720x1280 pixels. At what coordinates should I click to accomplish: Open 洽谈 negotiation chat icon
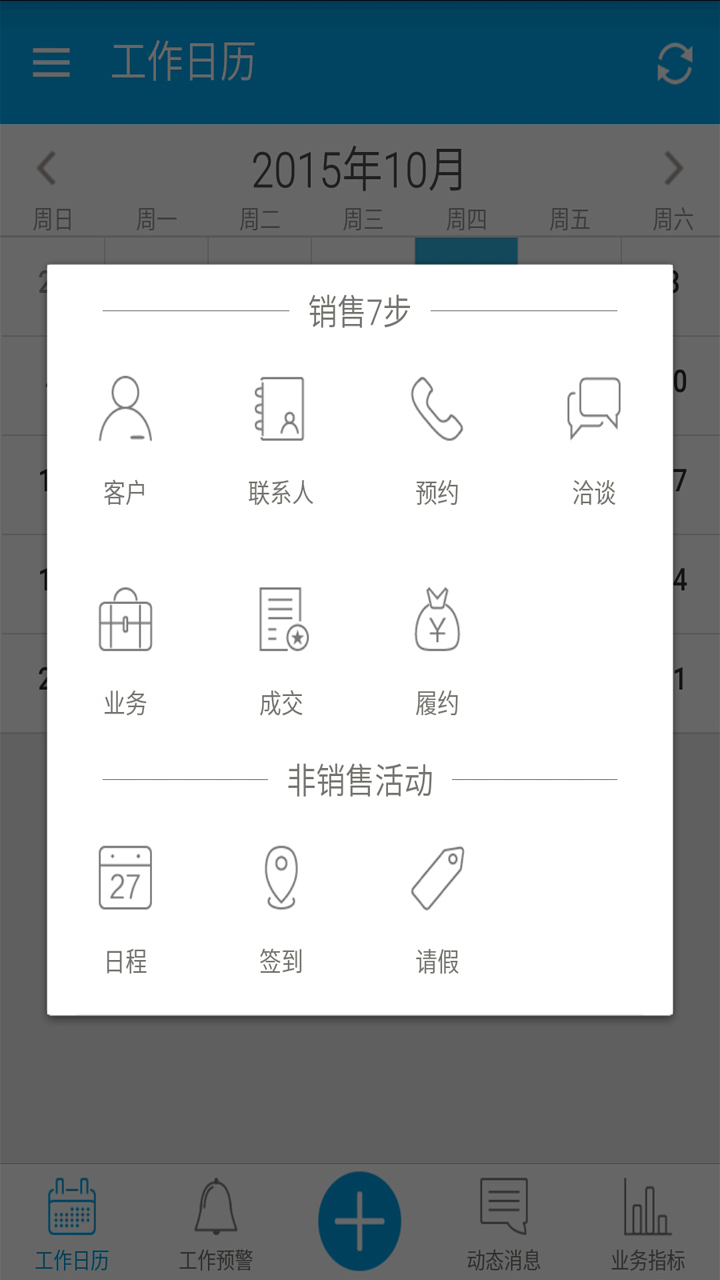point(594,408)
